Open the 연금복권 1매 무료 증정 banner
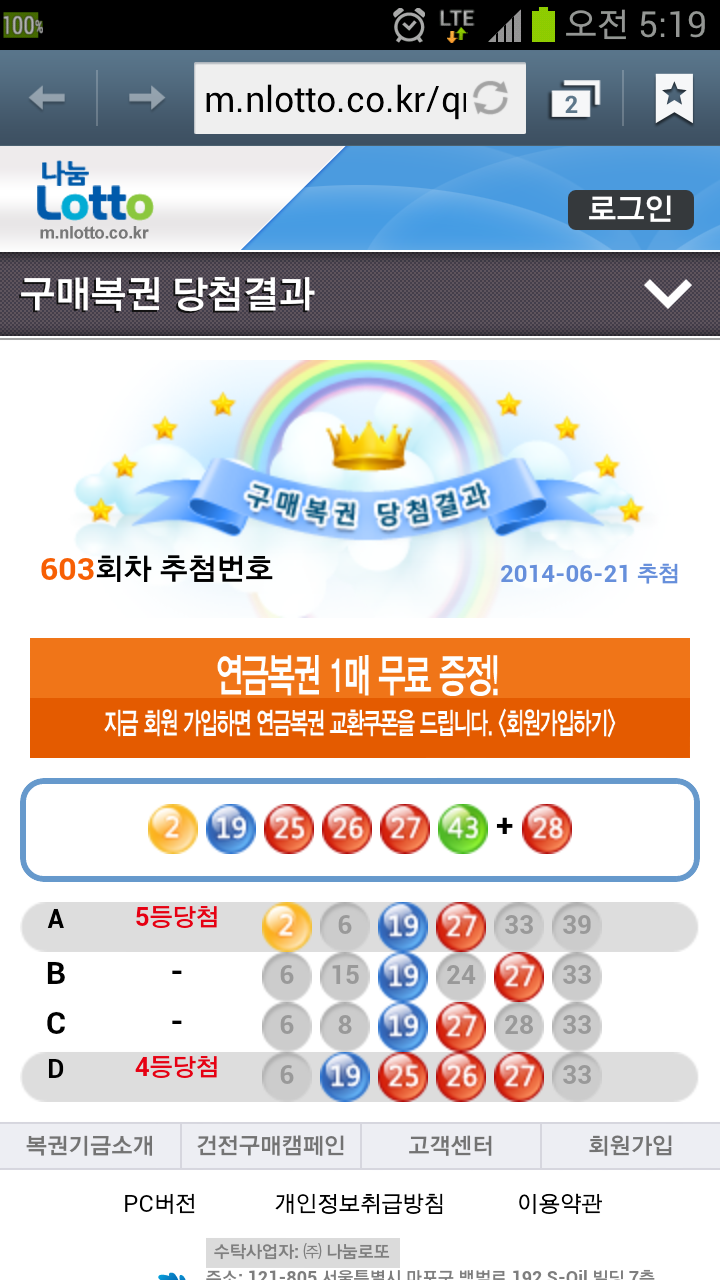The image size is (720, 1280). click(360, 698)
